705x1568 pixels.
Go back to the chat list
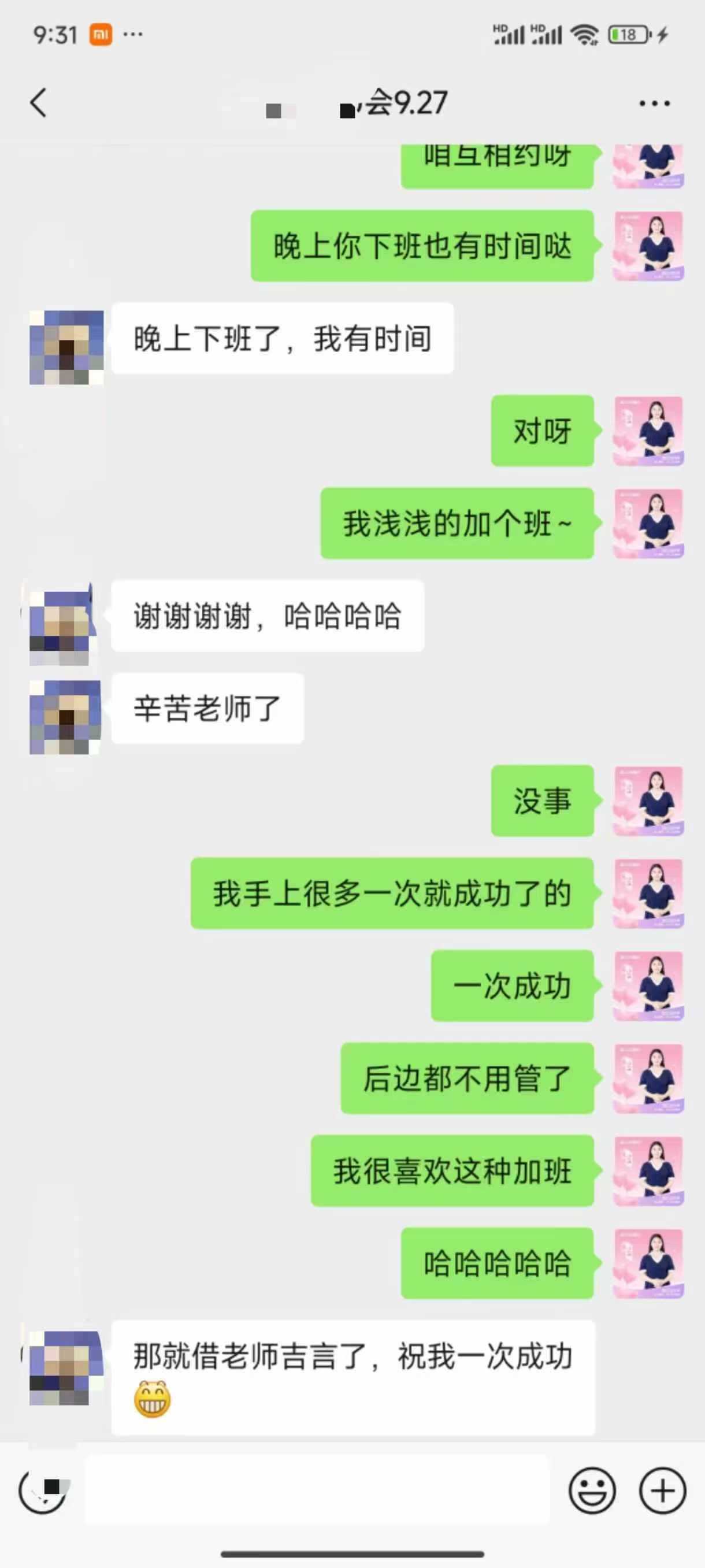pos(38,102)
